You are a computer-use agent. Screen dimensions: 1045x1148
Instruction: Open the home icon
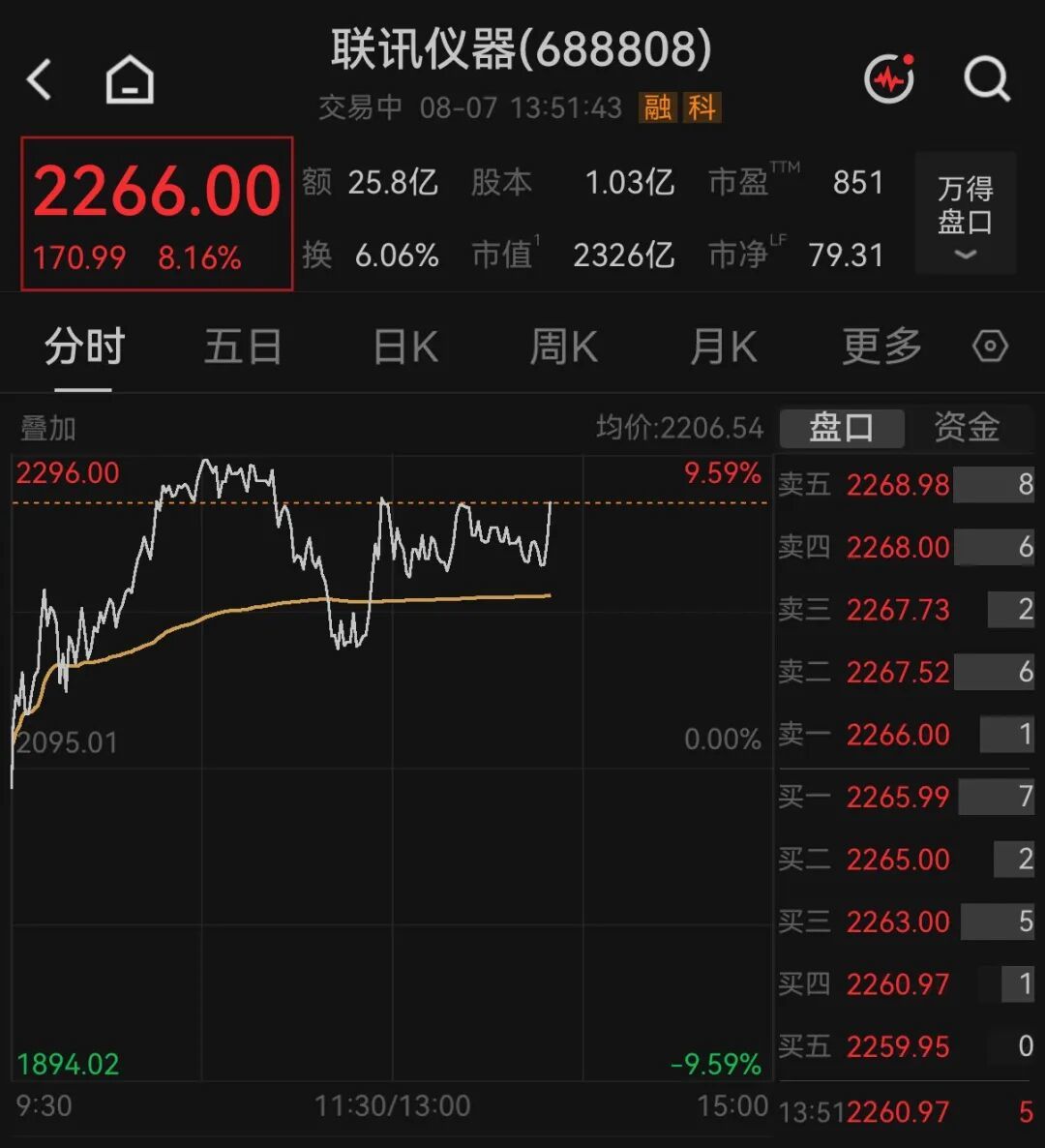point(131,79)
